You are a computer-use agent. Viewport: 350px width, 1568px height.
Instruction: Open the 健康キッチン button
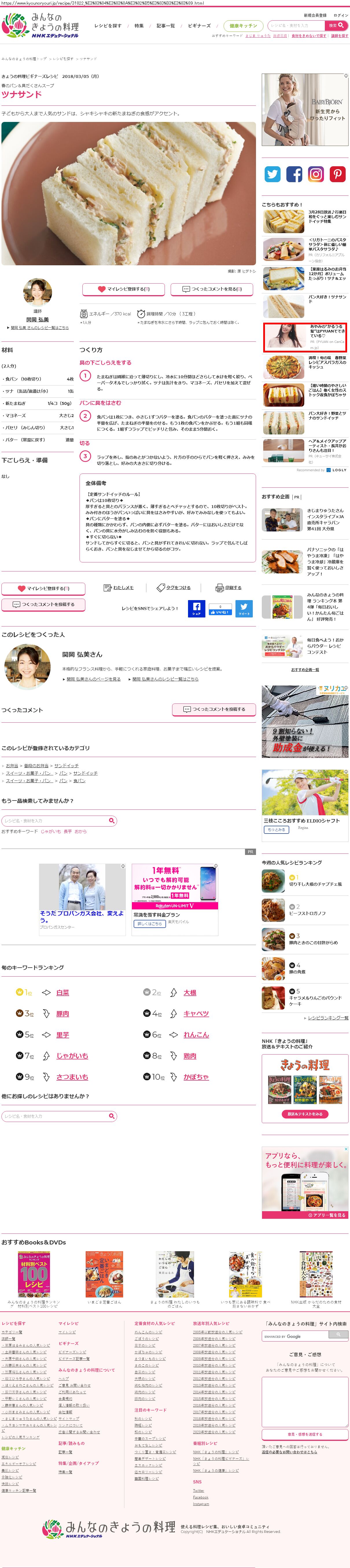(243, 25)
